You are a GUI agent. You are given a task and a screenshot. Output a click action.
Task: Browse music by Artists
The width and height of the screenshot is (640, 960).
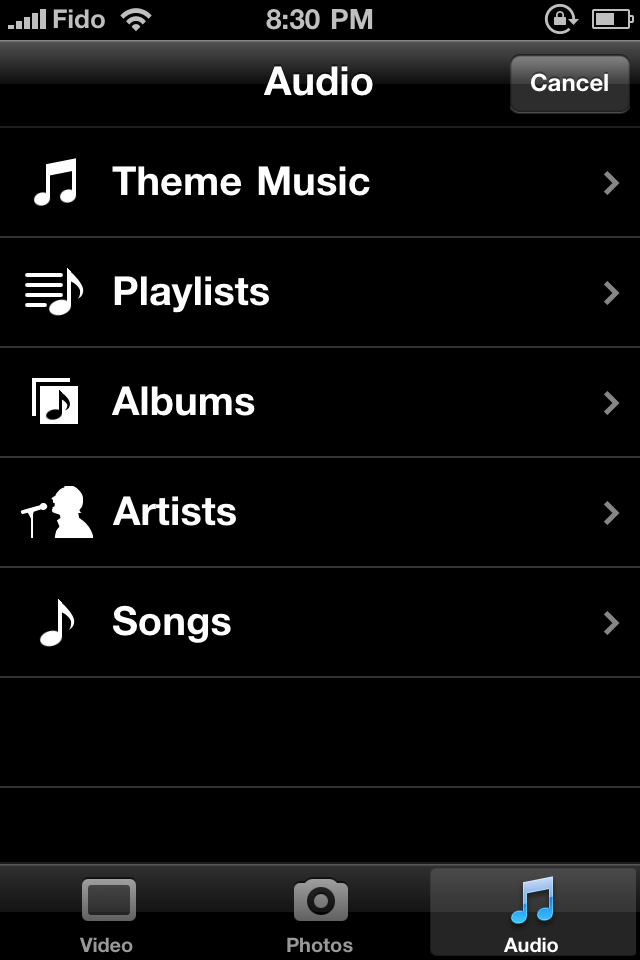click(x=320, y=512)
